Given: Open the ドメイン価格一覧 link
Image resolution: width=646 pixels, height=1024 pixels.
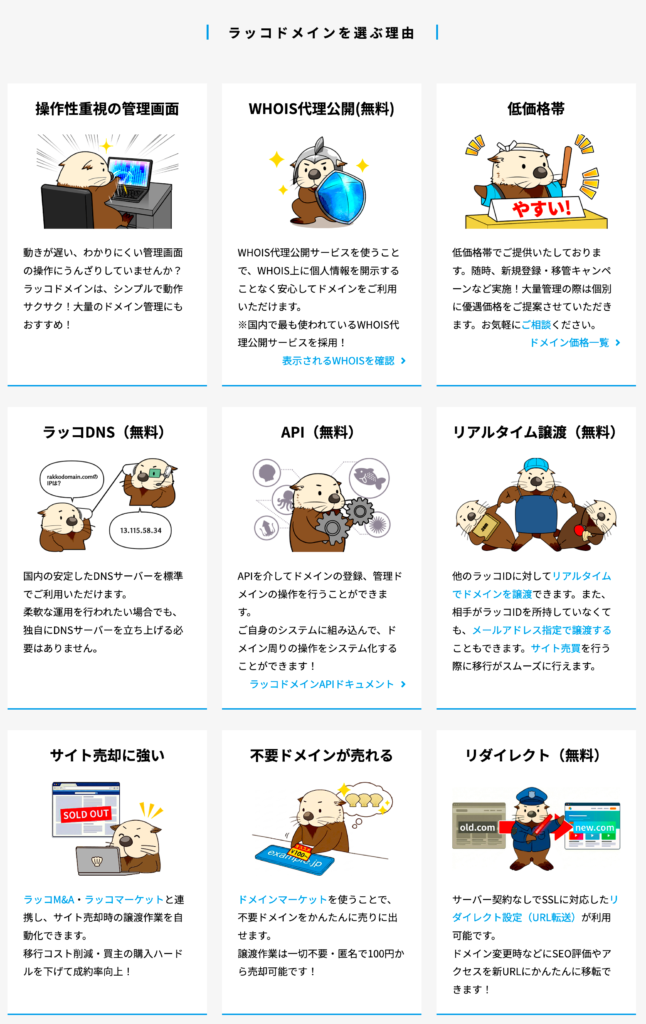Looking at the screenshot, I should (569, 342).
